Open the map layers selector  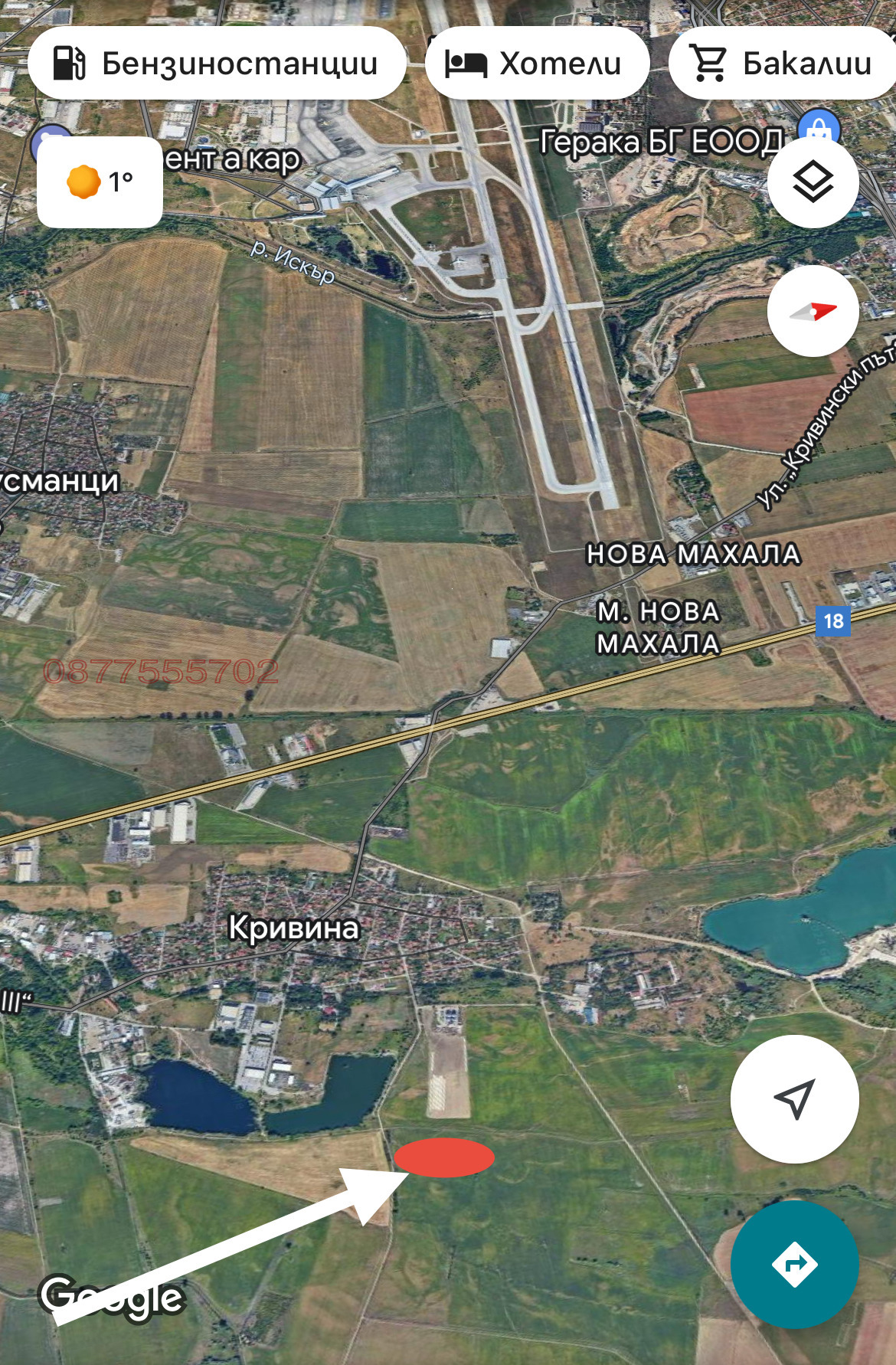coord(813,182)
